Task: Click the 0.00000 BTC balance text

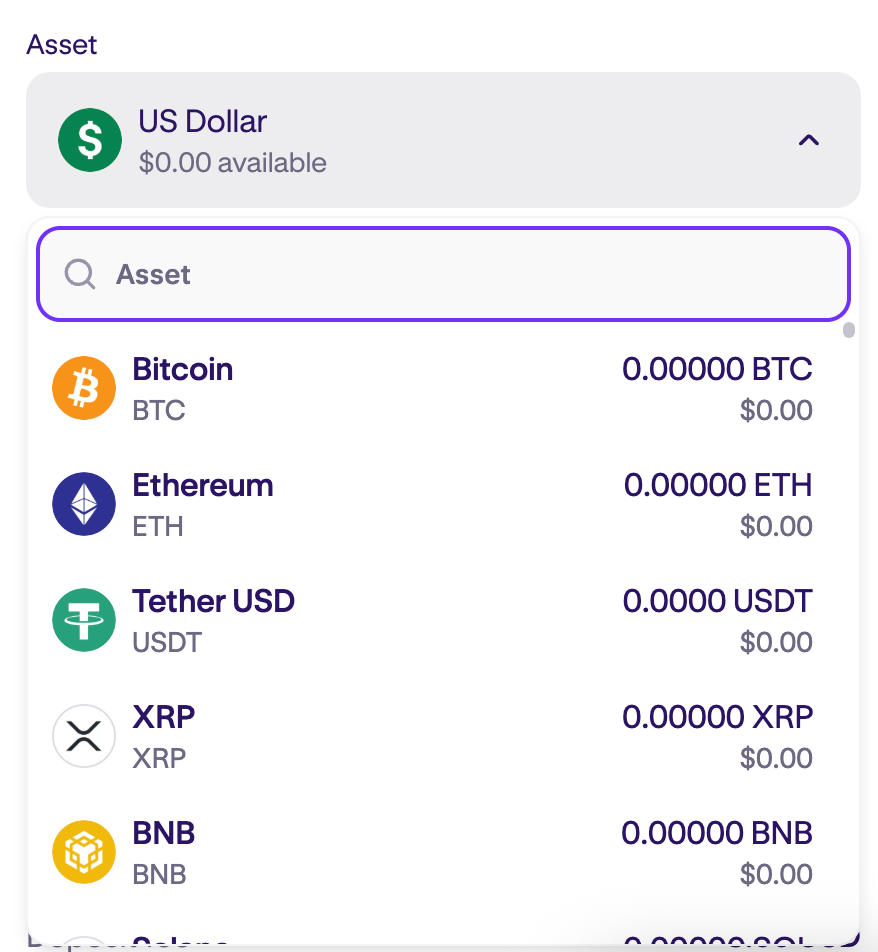Action: tap(717, 369)
